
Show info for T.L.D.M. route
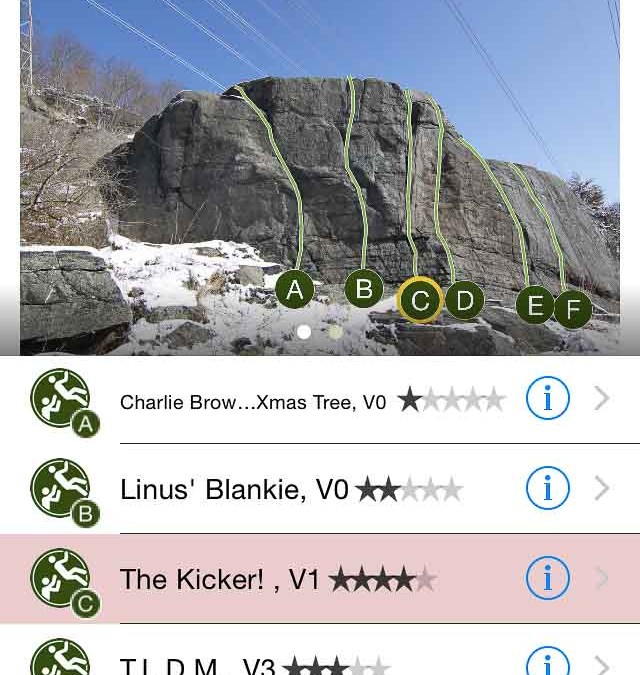(x=547, y=662)
